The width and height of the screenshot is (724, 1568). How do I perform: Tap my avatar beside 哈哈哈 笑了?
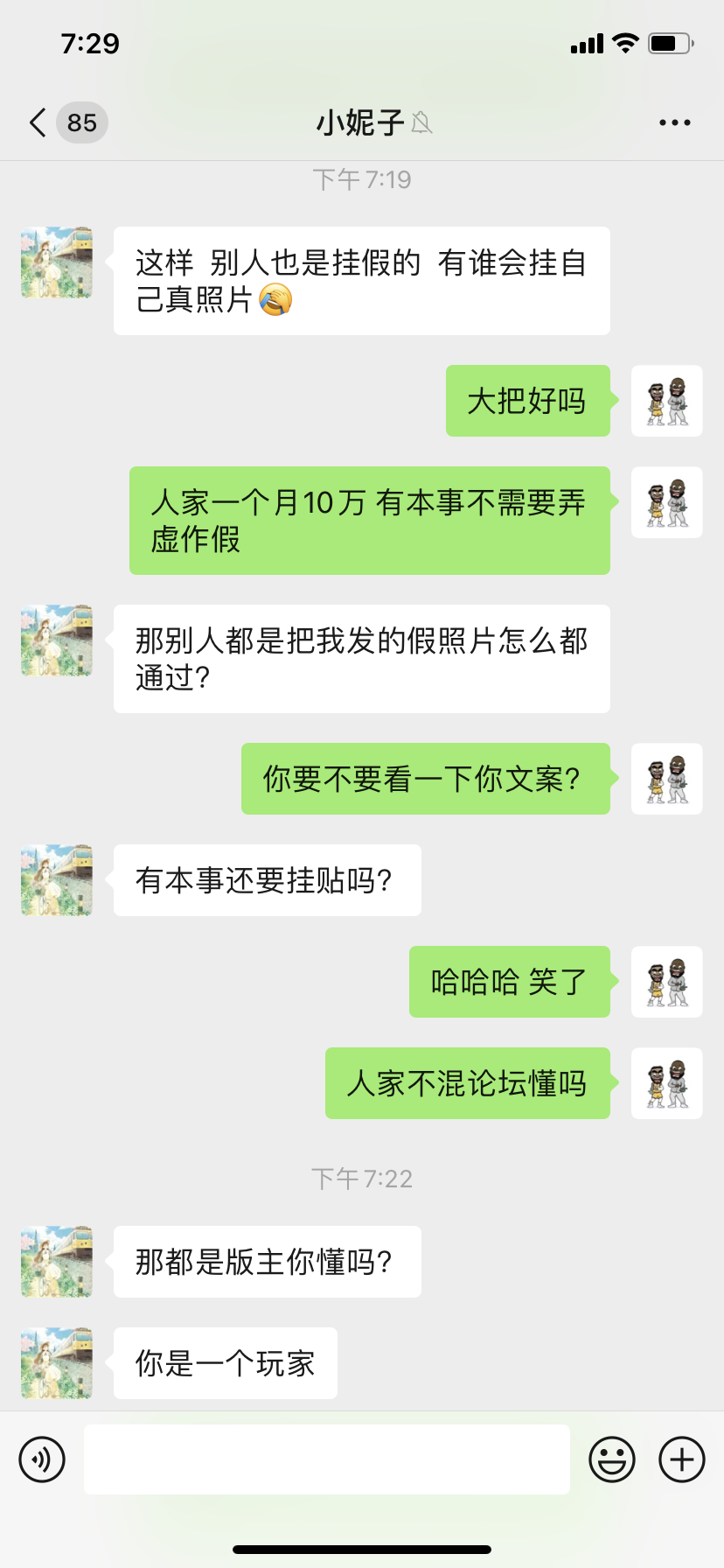coord(666,982)
